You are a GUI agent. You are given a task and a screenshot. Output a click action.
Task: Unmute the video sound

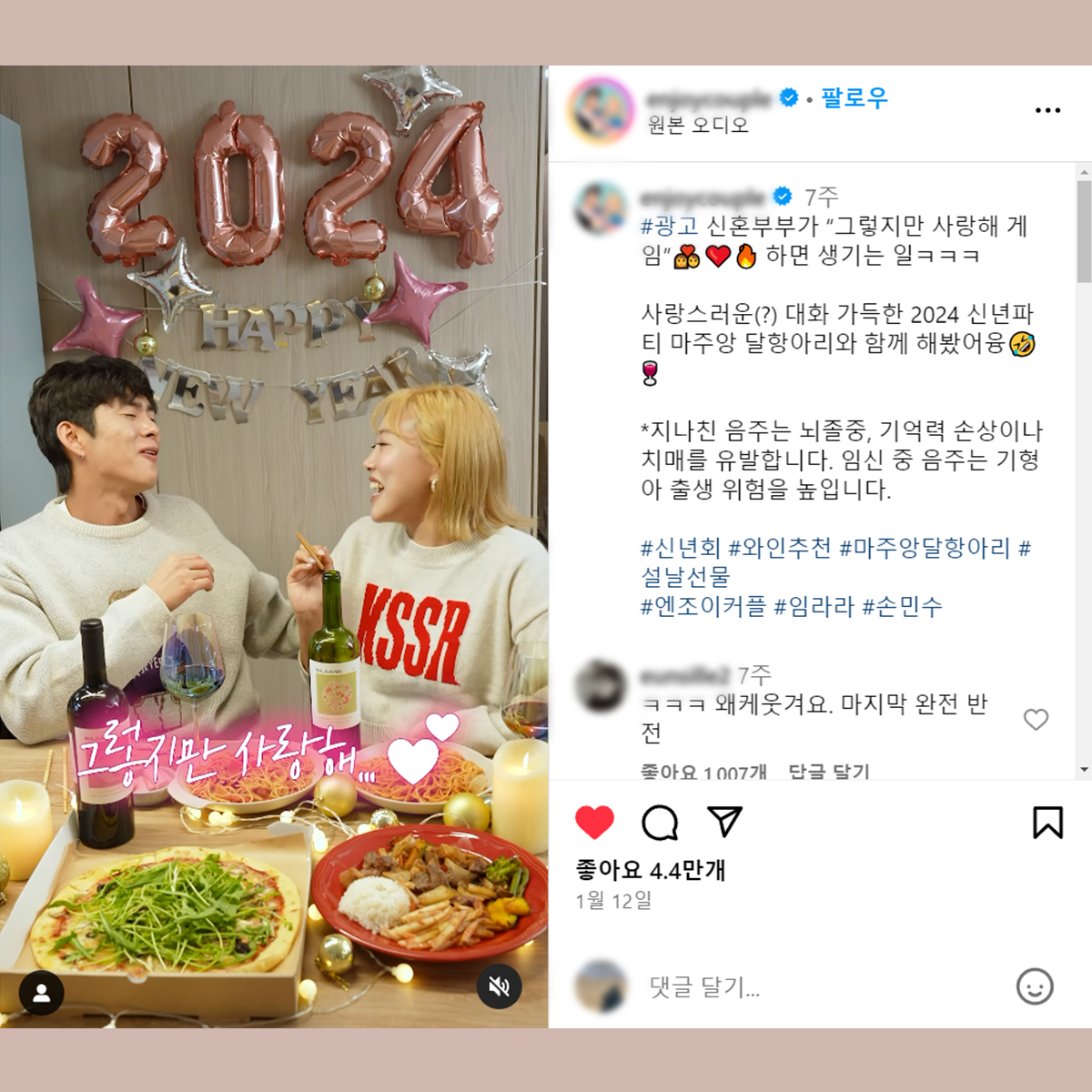500,986
